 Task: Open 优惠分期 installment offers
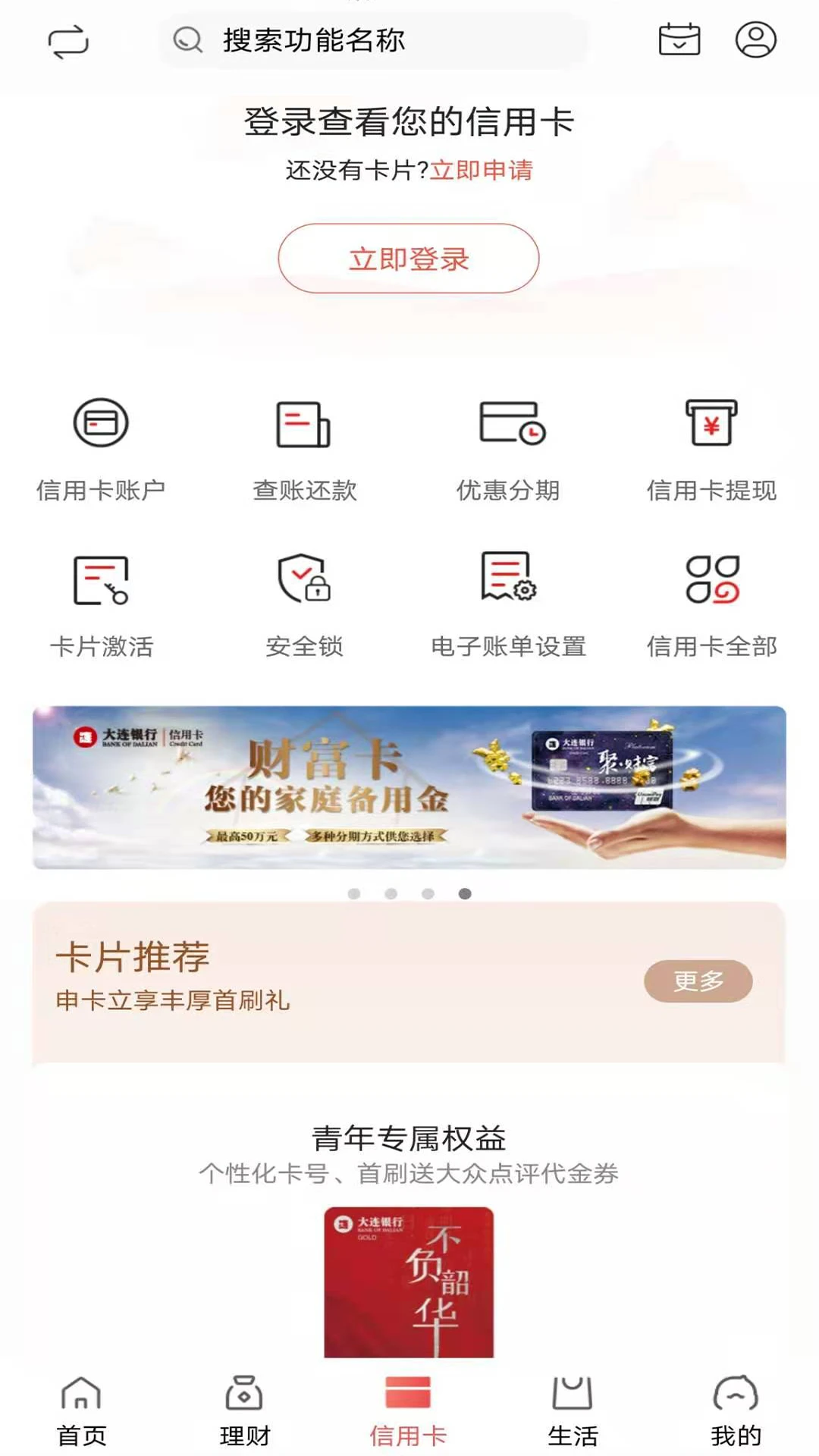[x=510, y=447]
